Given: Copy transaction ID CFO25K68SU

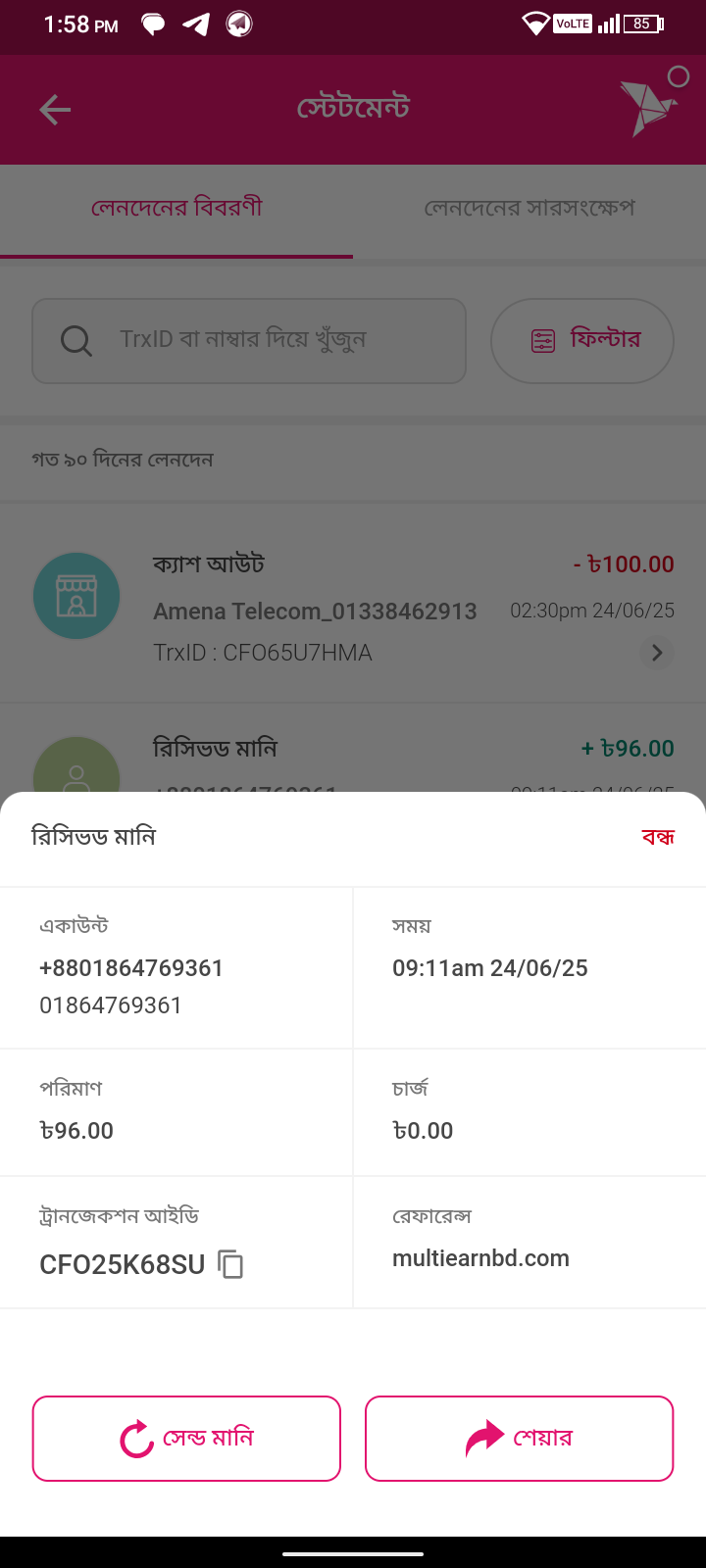Looking at the screenshot, I should 230,1264.
